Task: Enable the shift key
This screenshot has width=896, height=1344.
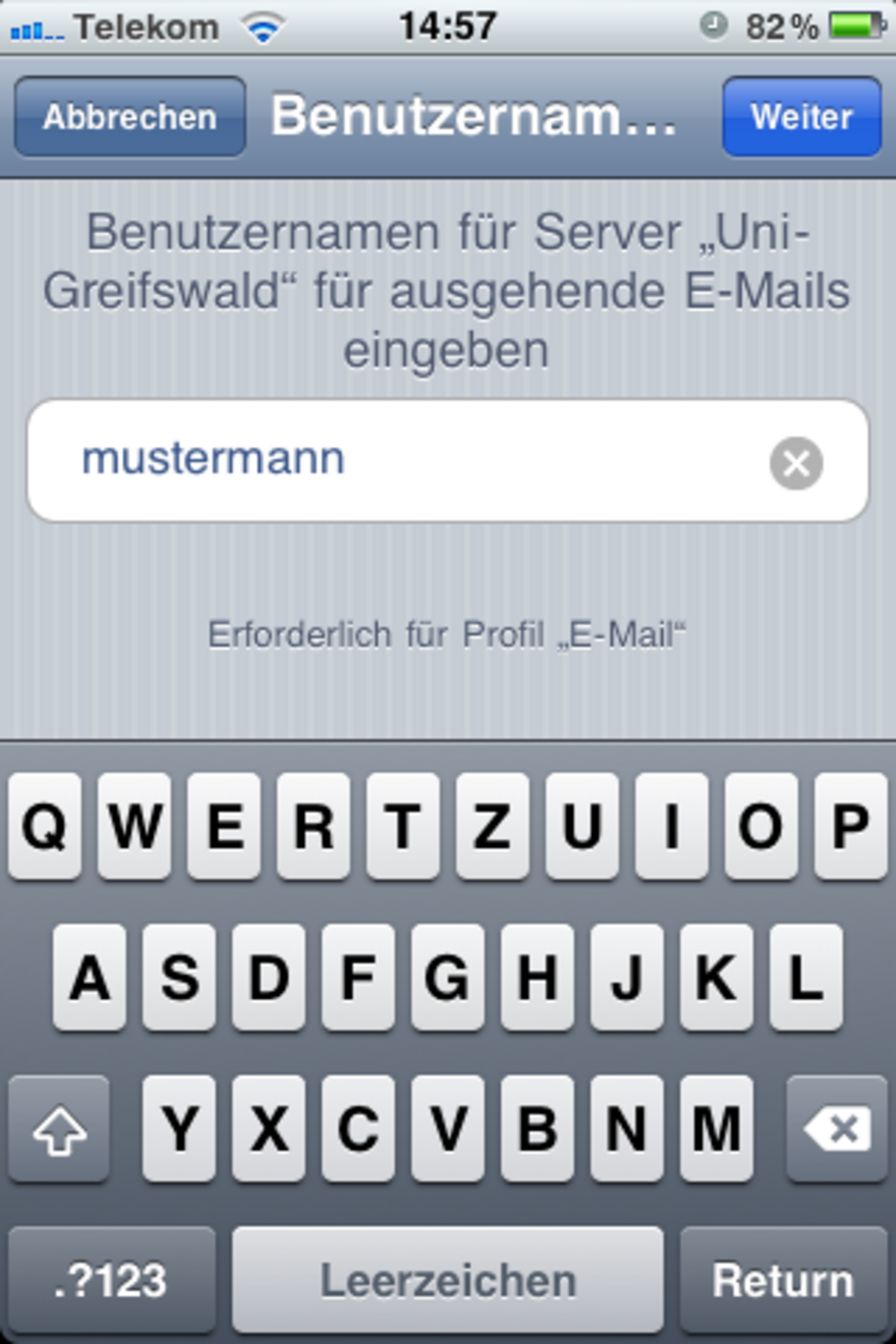Action: pyautogui.click(x=60, y=1129)
